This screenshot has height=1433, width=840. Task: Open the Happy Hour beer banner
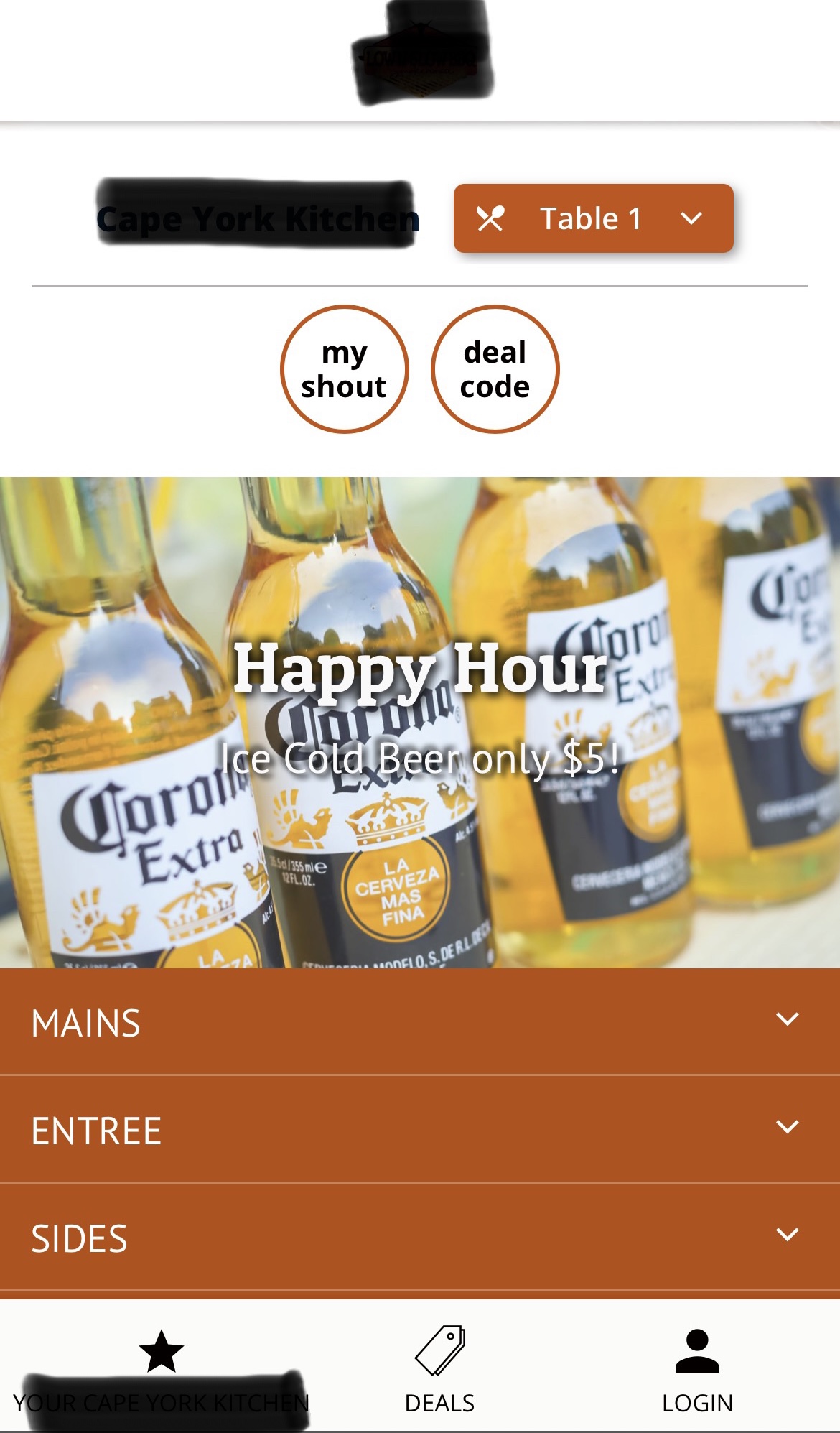[420, 722]
